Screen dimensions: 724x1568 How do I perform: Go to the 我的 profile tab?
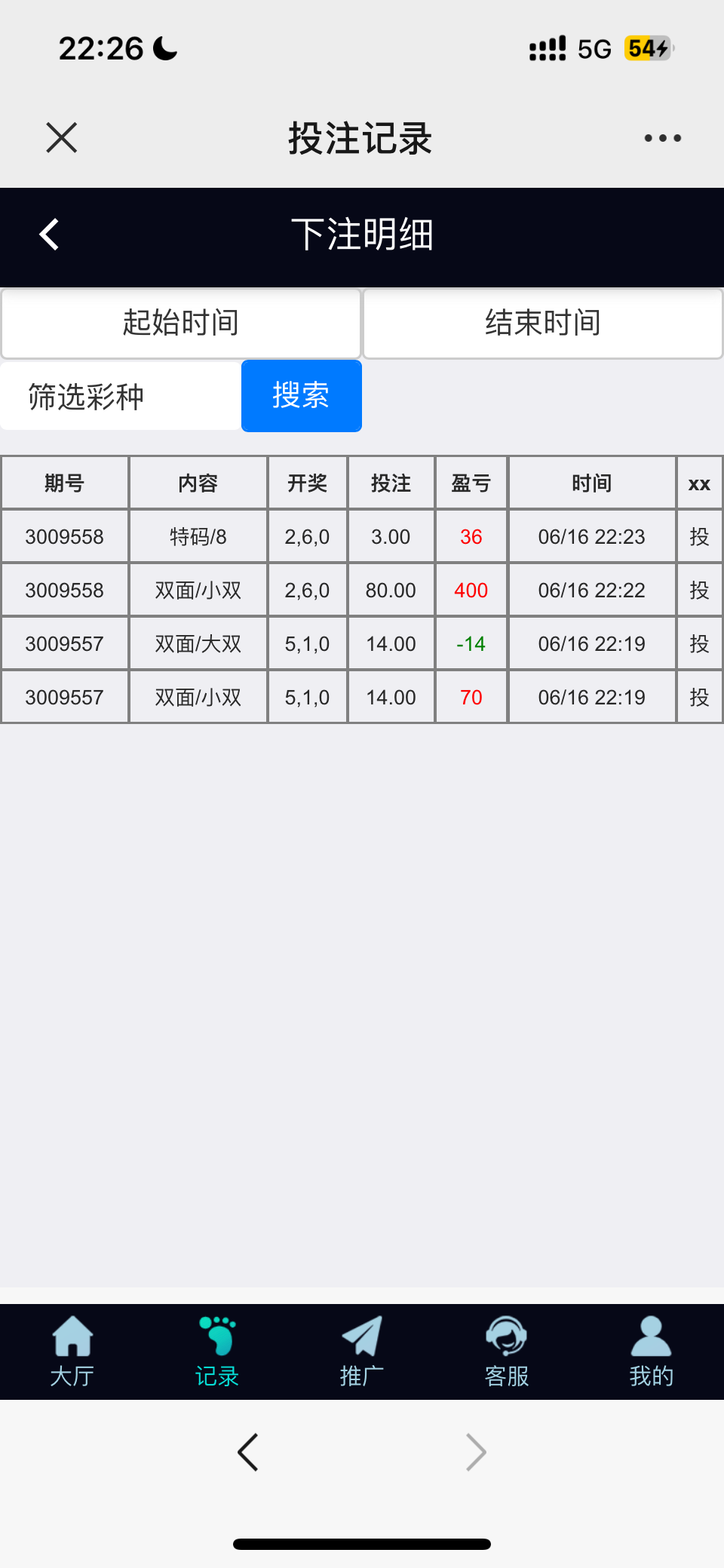(x=652, y=1352)
